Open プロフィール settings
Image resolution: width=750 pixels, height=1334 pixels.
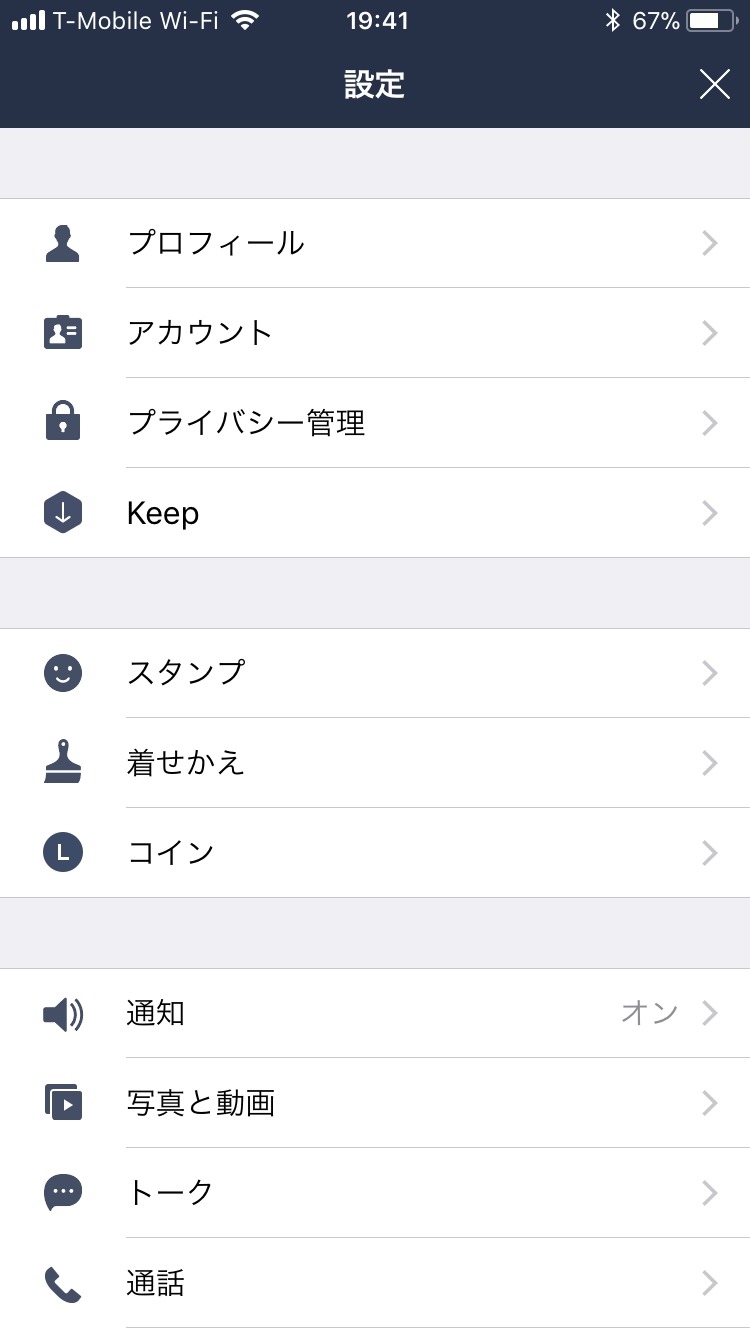pos(375,243)
